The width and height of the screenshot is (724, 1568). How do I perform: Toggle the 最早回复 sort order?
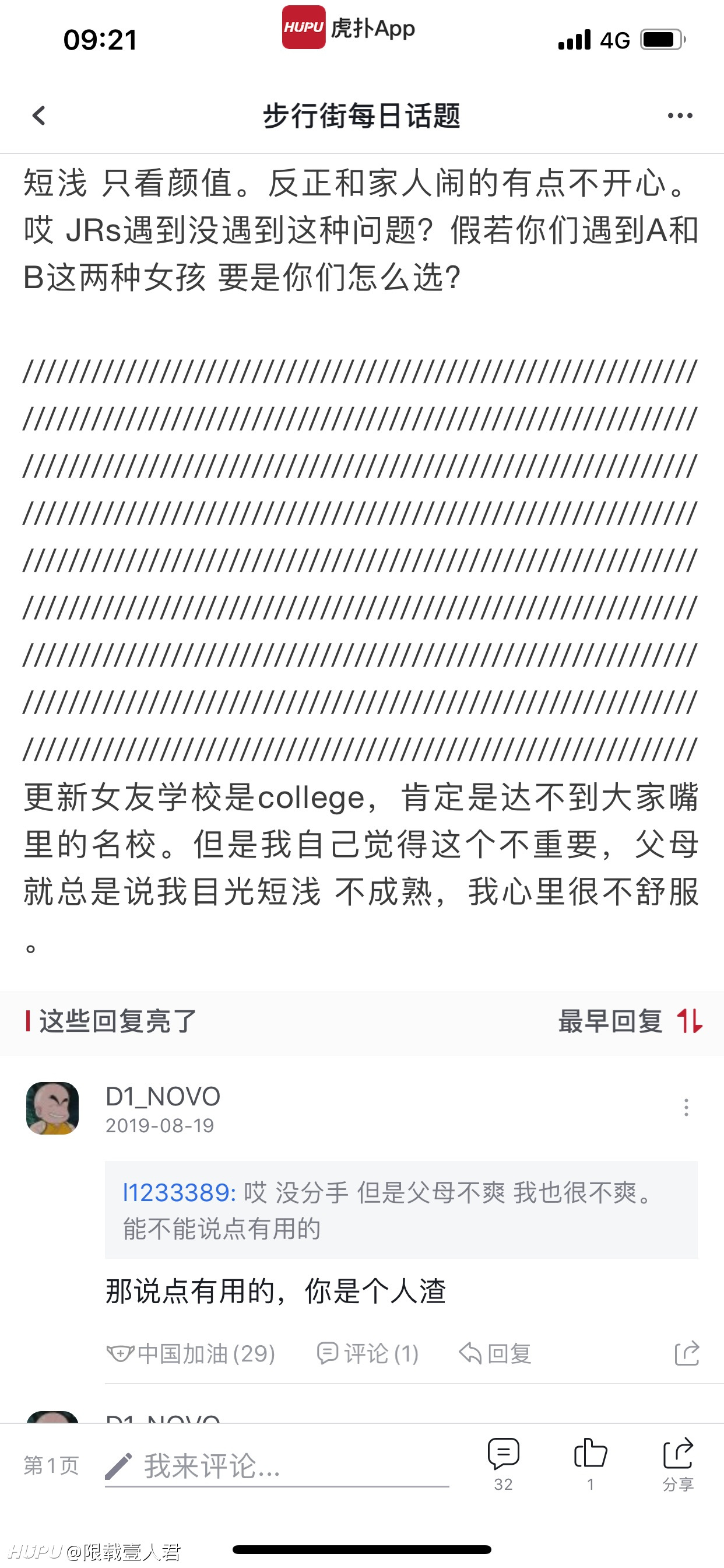[x=630, y=1021]
